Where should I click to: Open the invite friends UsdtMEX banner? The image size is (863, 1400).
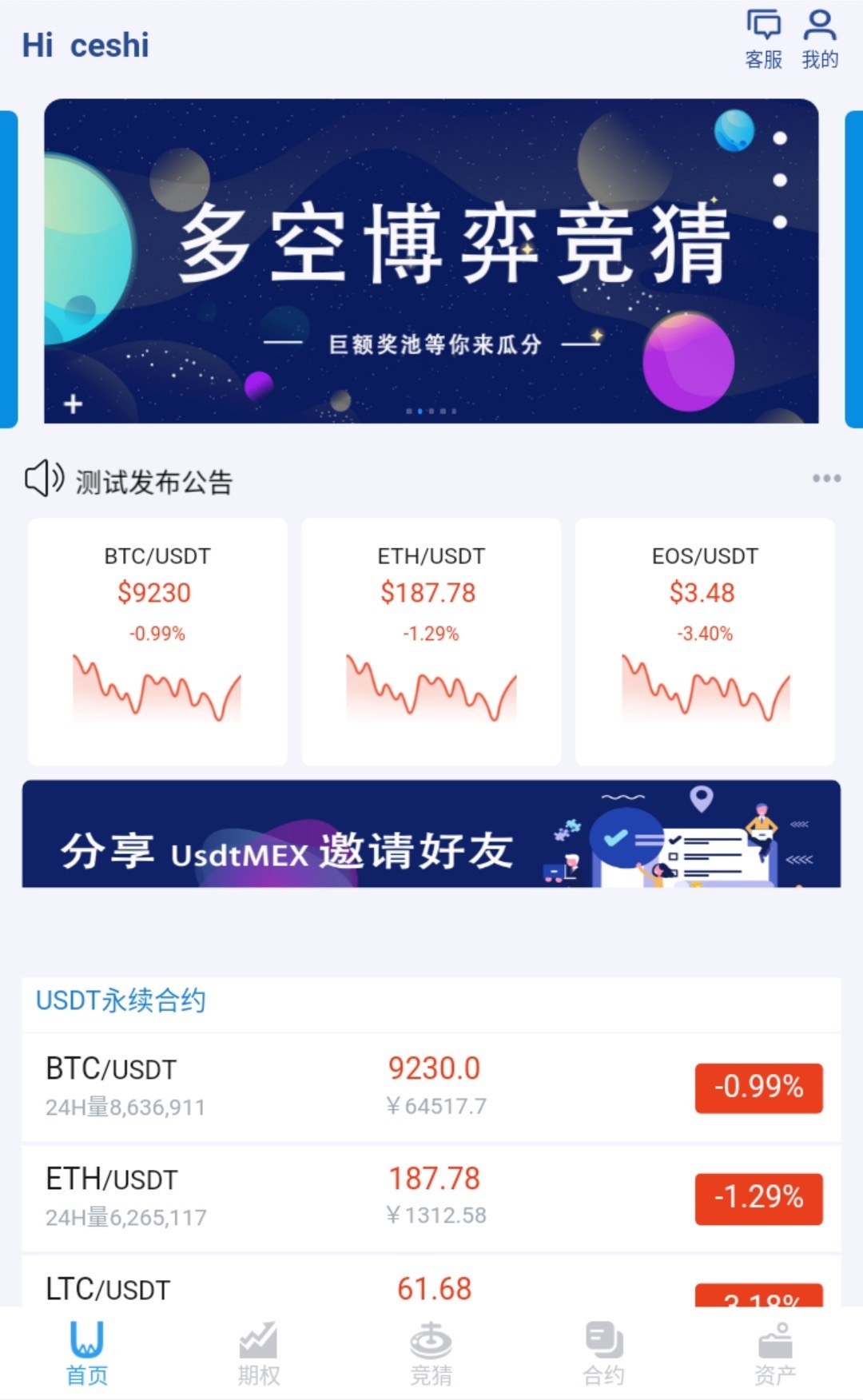431,834
